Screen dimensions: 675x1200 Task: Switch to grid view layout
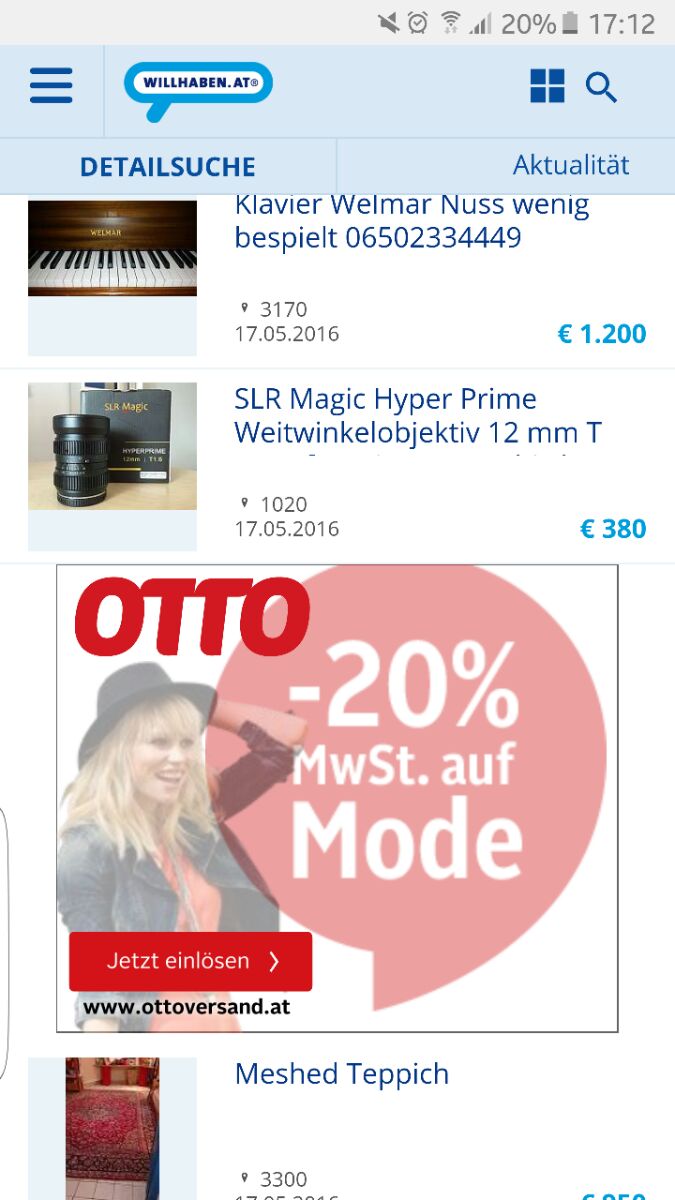pos(547,87)
